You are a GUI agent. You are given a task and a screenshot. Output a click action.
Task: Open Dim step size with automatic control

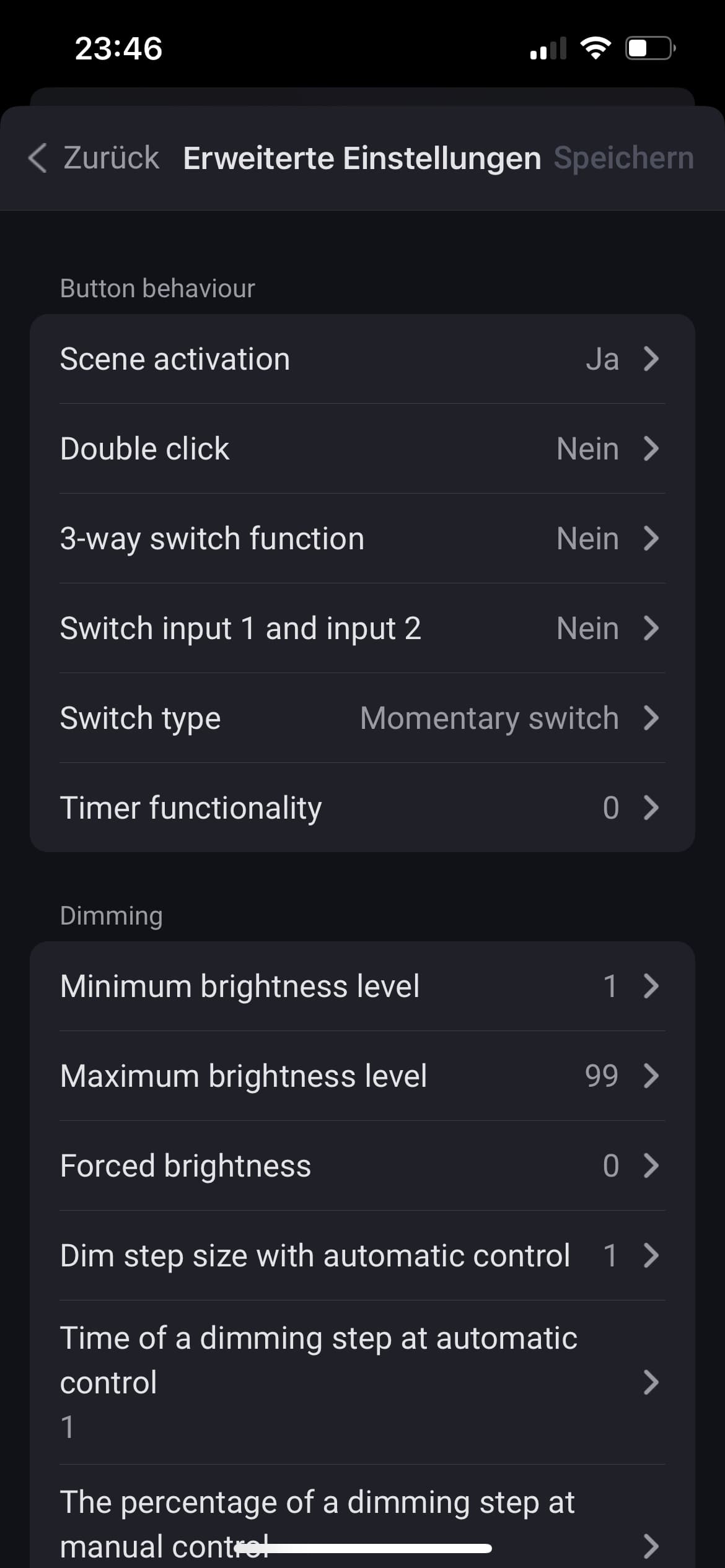click(x=362, y=1256)
